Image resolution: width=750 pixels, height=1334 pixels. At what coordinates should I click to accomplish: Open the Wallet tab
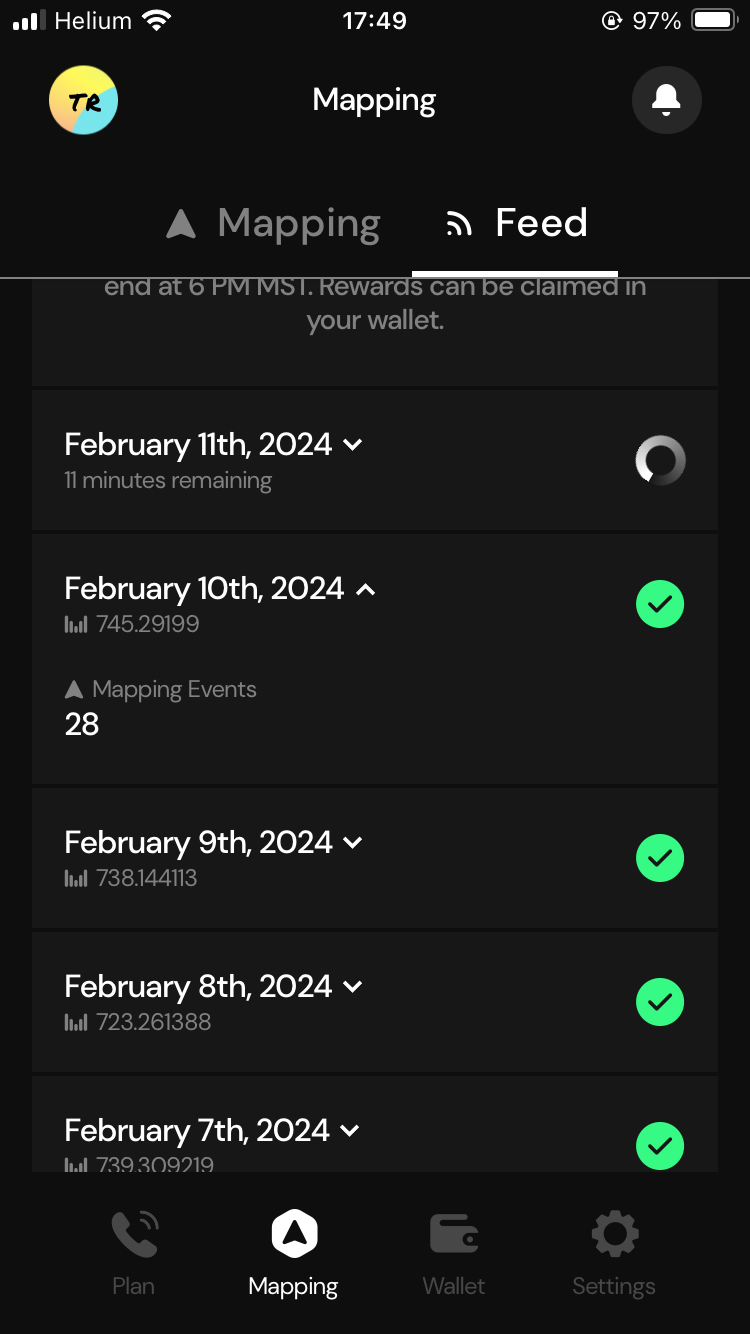(454, 1253)
